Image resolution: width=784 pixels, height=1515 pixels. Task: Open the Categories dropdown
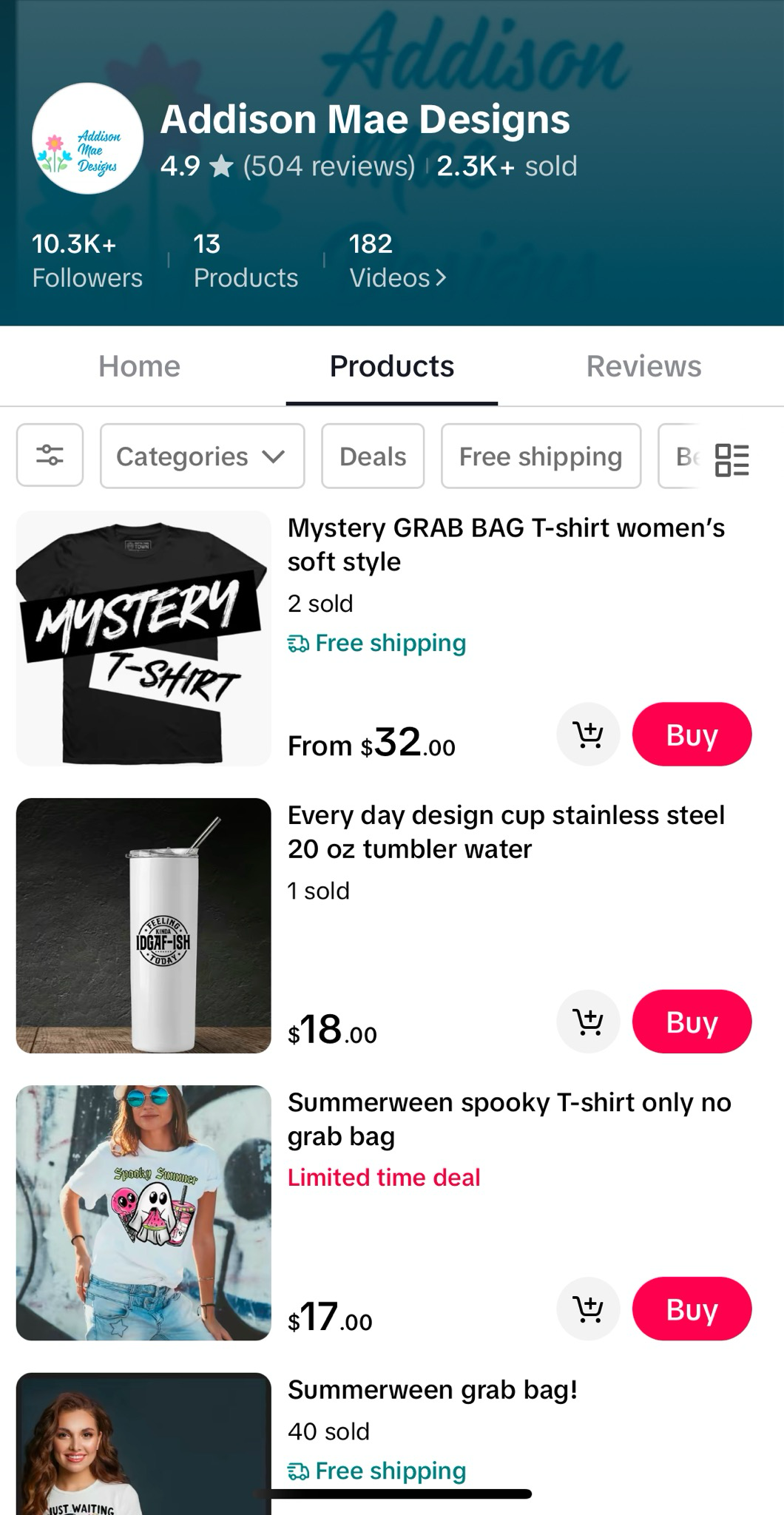pyautogui.click(x=202, y=456)
